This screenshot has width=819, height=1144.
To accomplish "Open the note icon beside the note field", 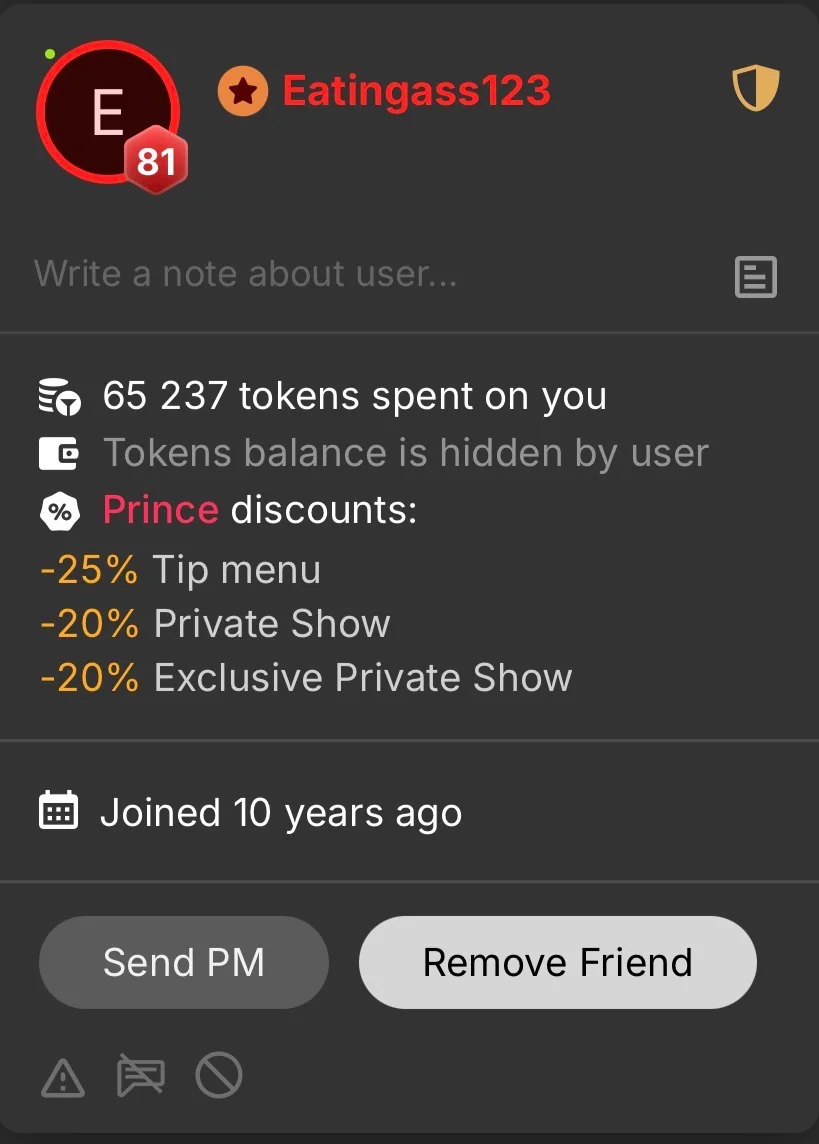I will 755,277.
